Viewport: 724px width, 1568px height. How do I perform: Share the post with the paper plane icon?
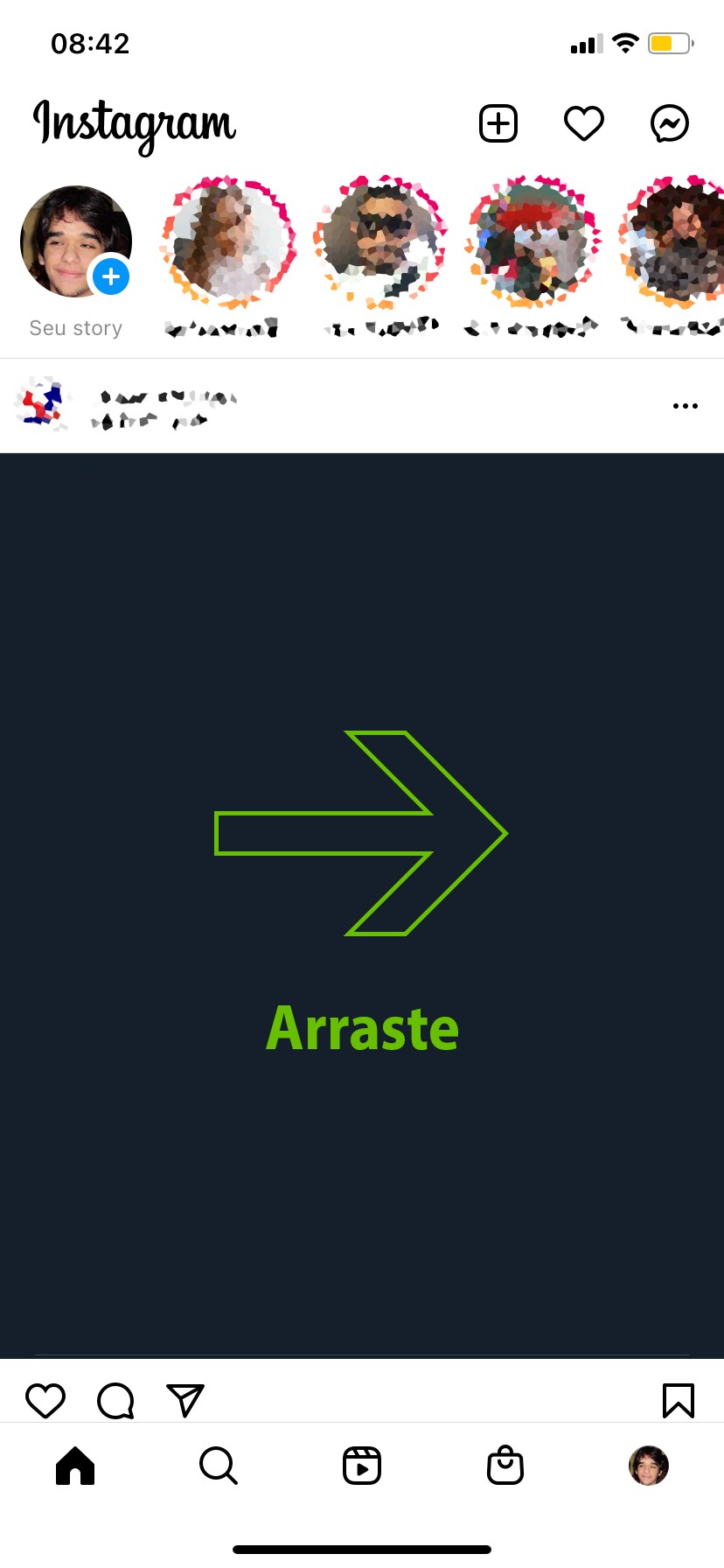pyautogui.click(x=185, y=1400)
